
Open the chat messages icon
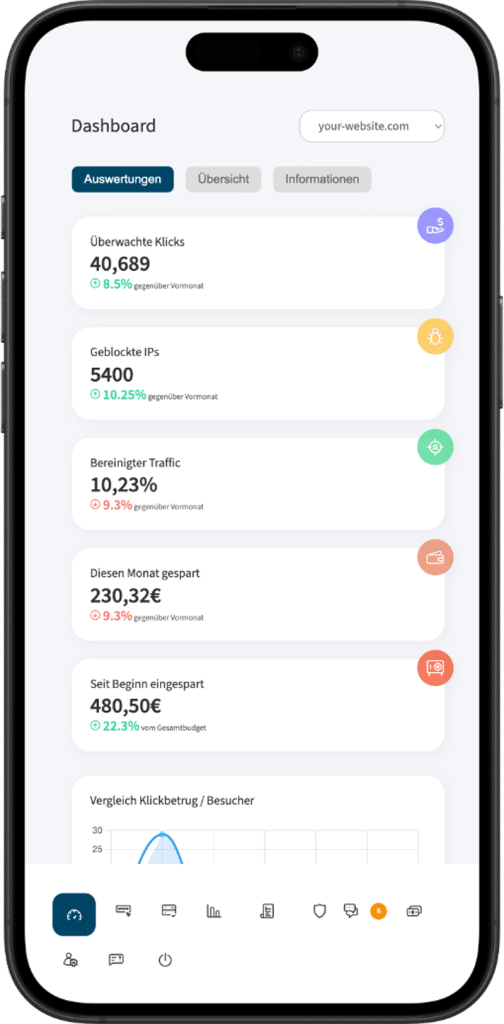[x=351, y=910]
